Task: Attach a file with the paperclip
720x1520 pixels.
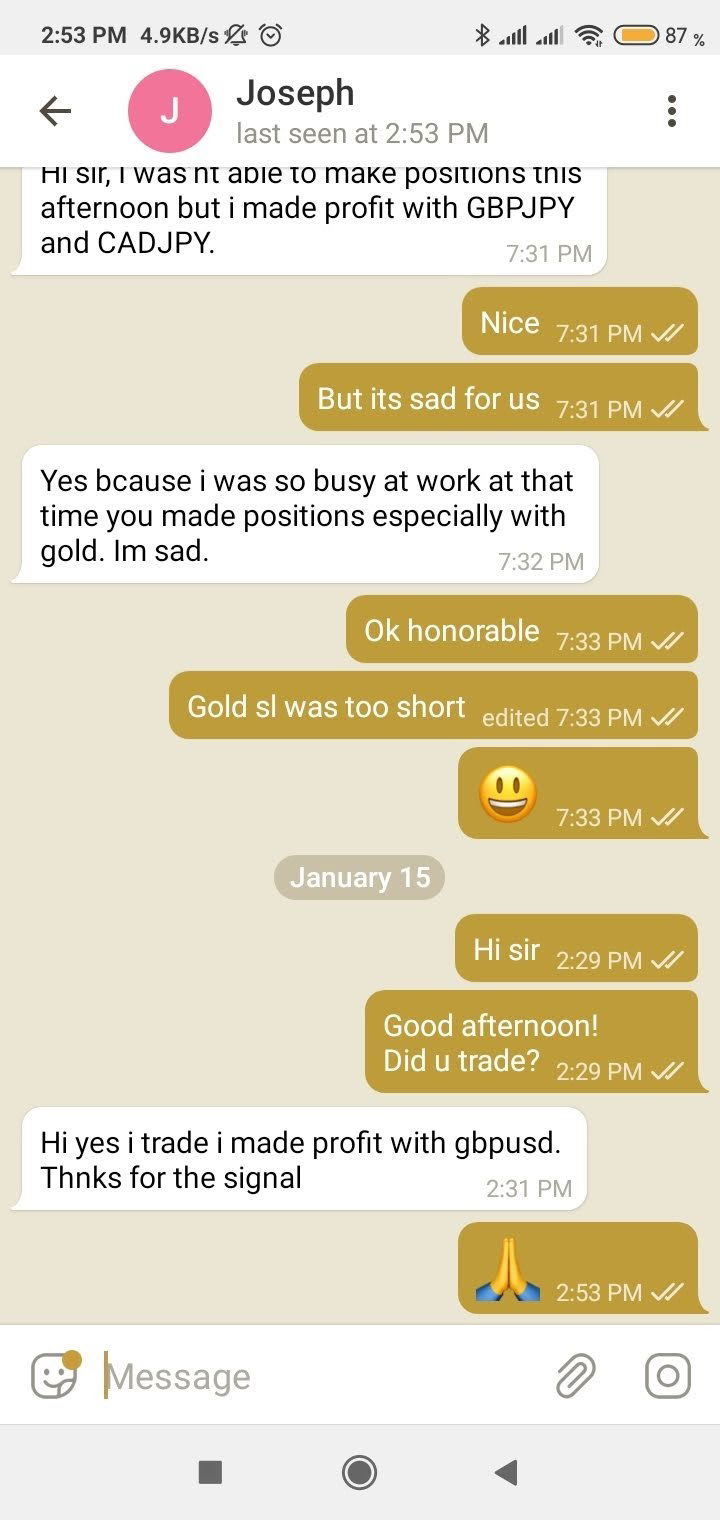Action: [x=576, y=1376]
